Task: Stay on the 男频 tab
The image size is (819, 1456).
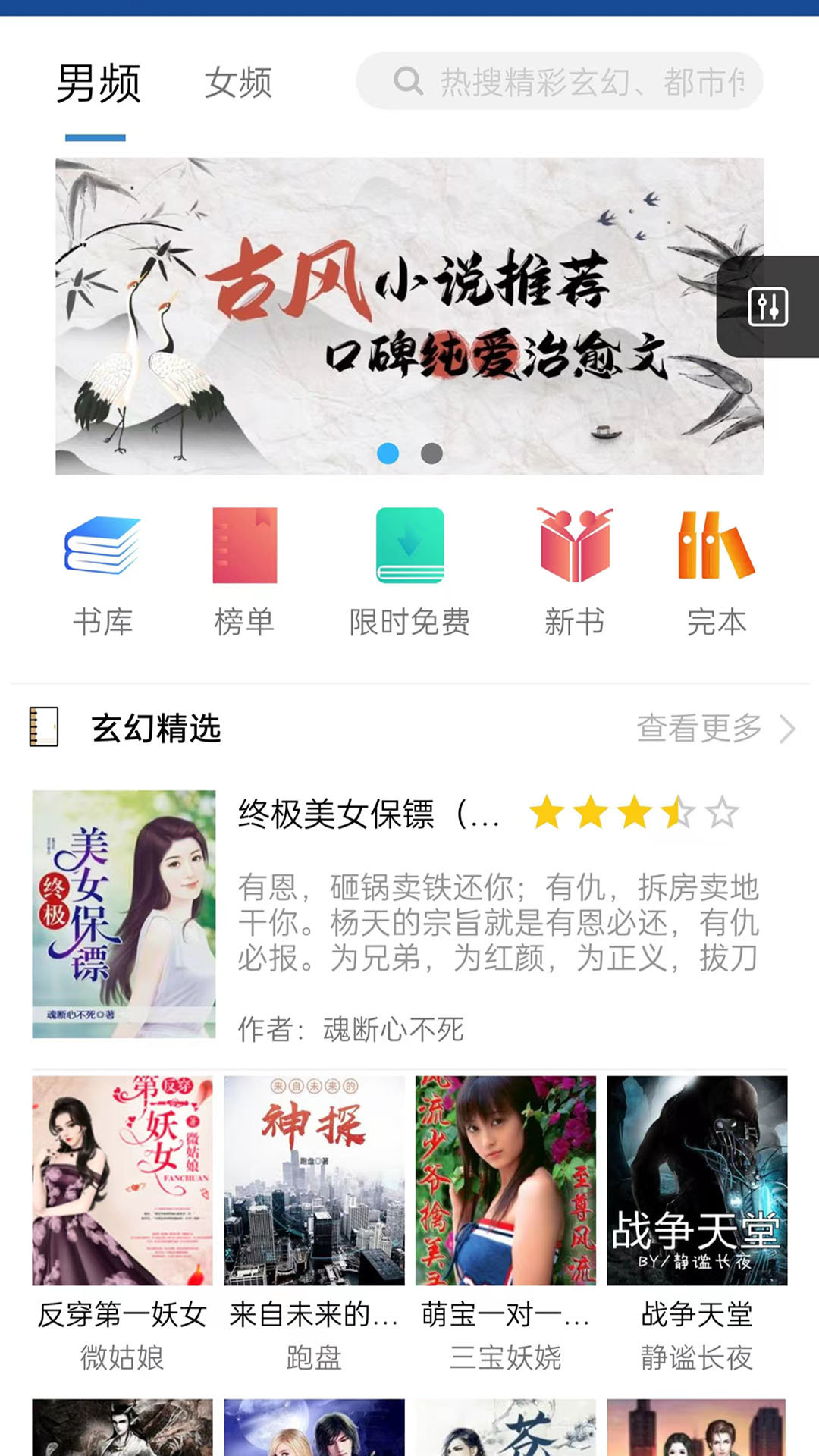Action: (x=99, y=83)
